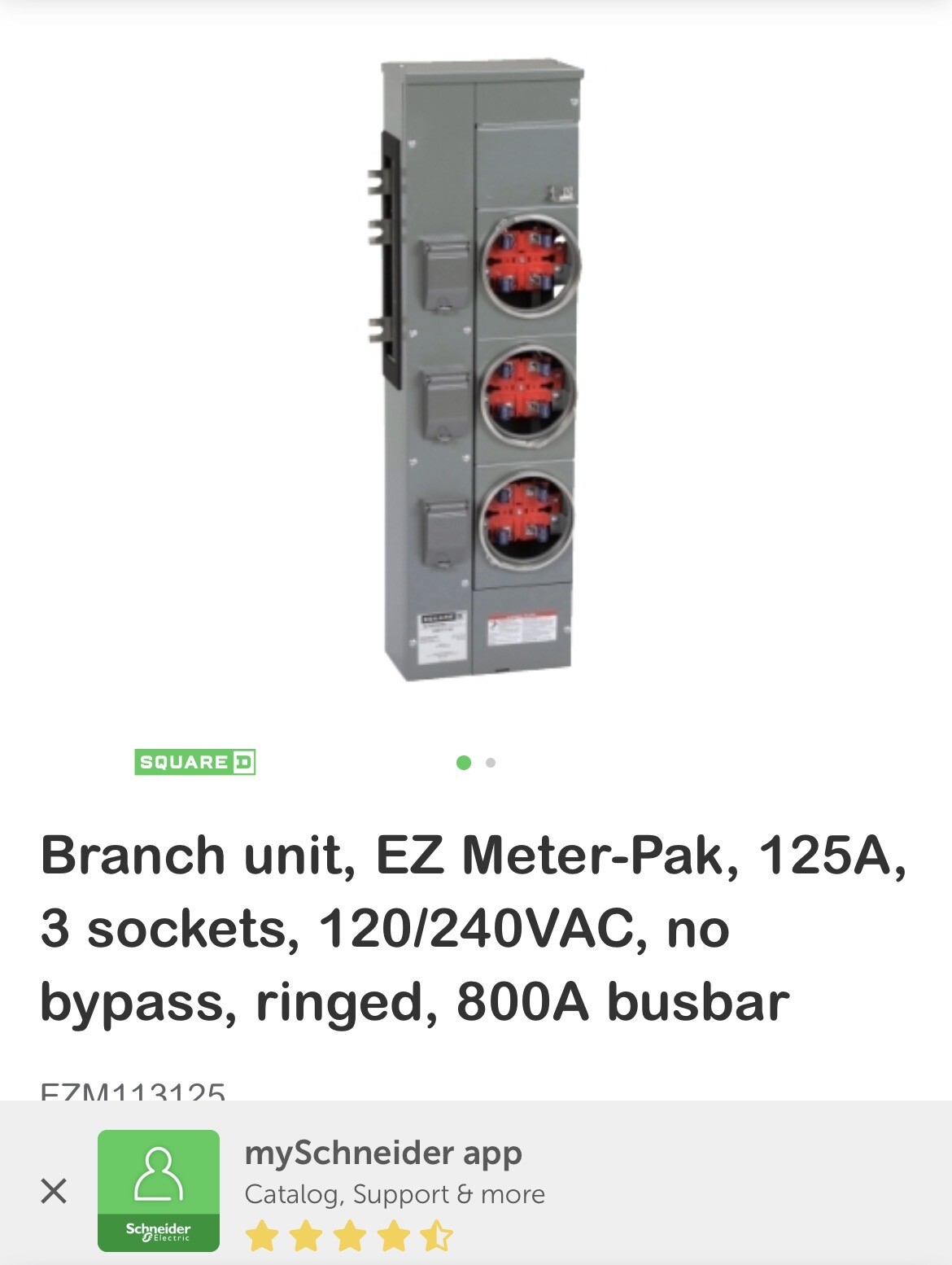Toggle to the second product photo indicator
The width and height of the screenshot is (952, 1265).
(490, 764)
